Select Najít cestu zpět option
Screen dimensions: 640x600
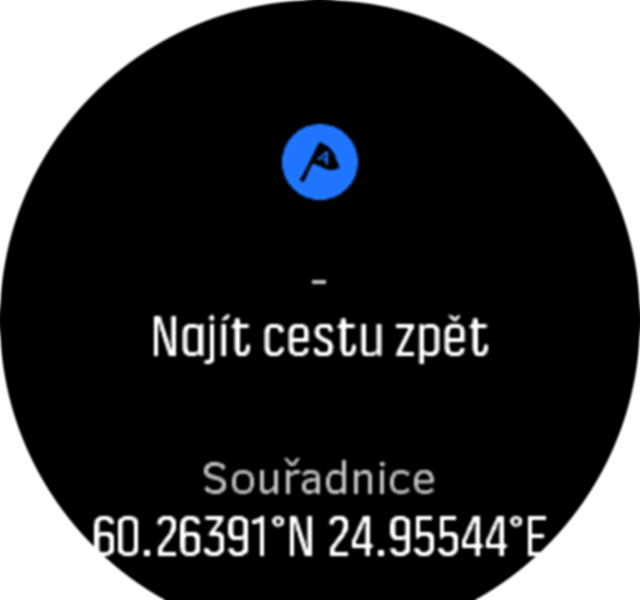[320, 339]
